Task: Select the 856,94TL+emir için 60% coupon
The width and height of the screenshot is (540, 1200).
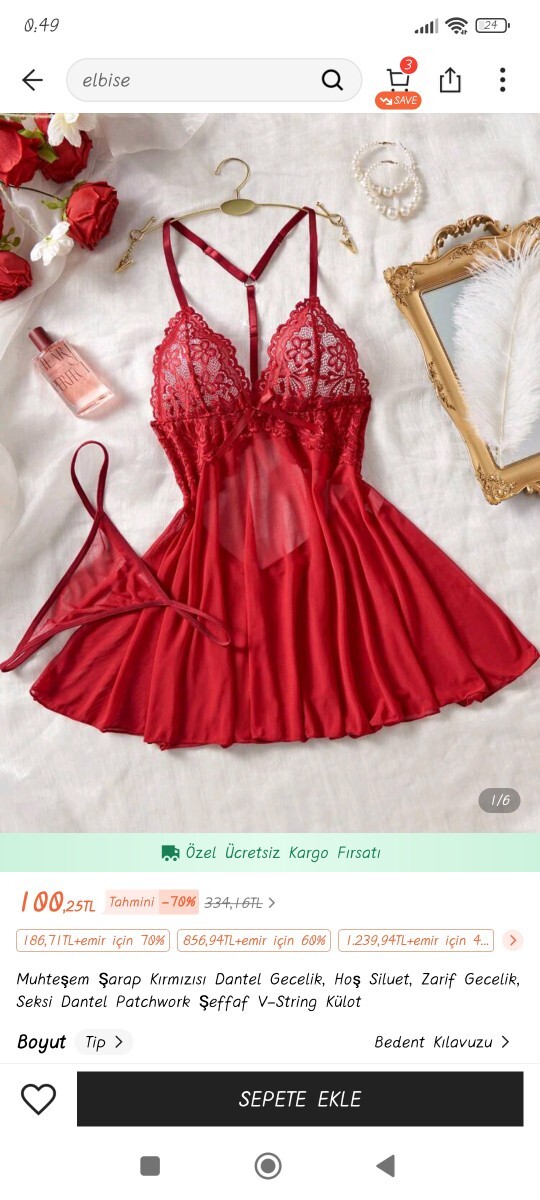Action: tap(254, 940)
